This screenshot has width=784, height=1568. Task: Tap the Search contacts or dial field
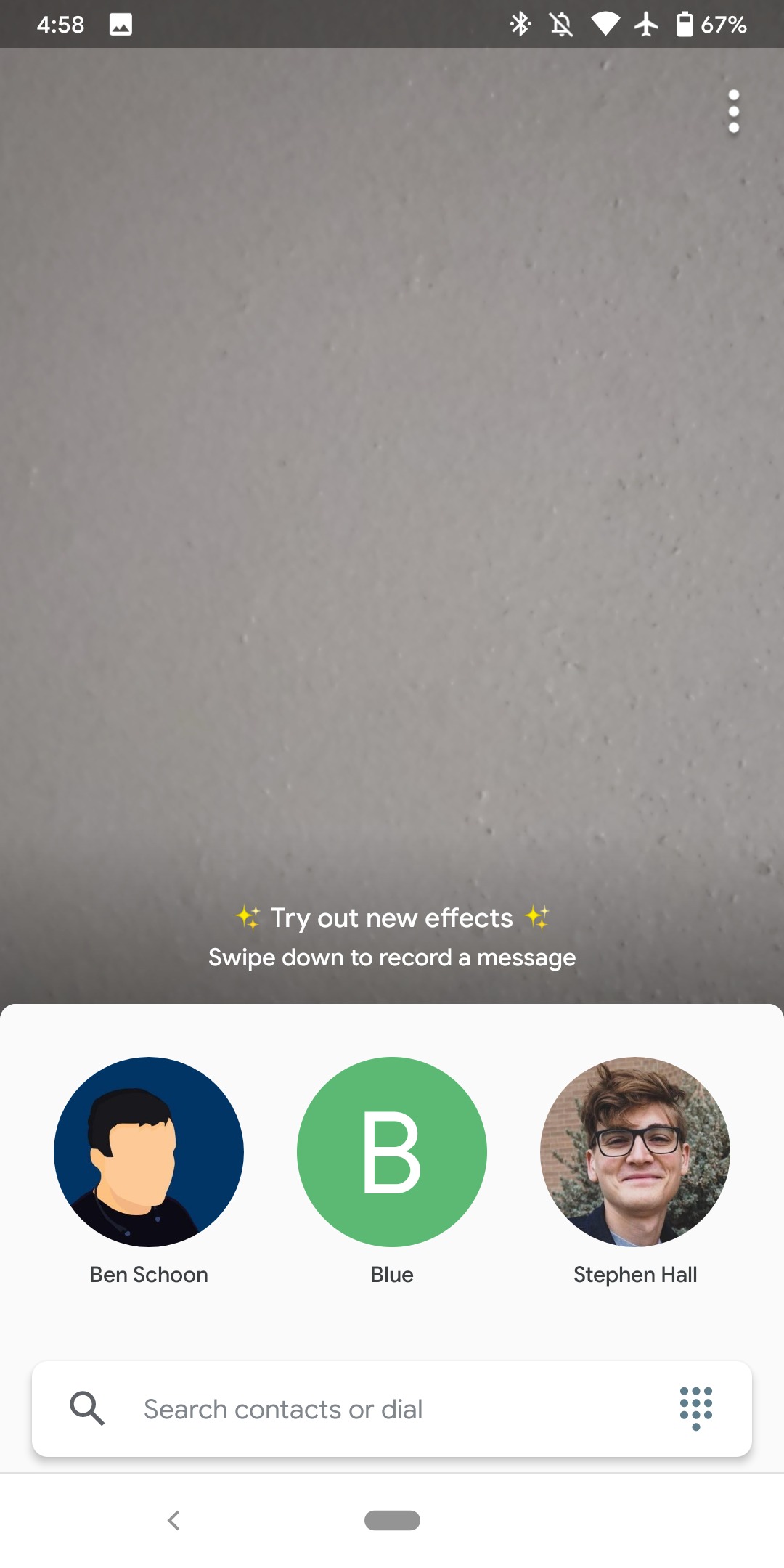click(x=392, y=1409)
